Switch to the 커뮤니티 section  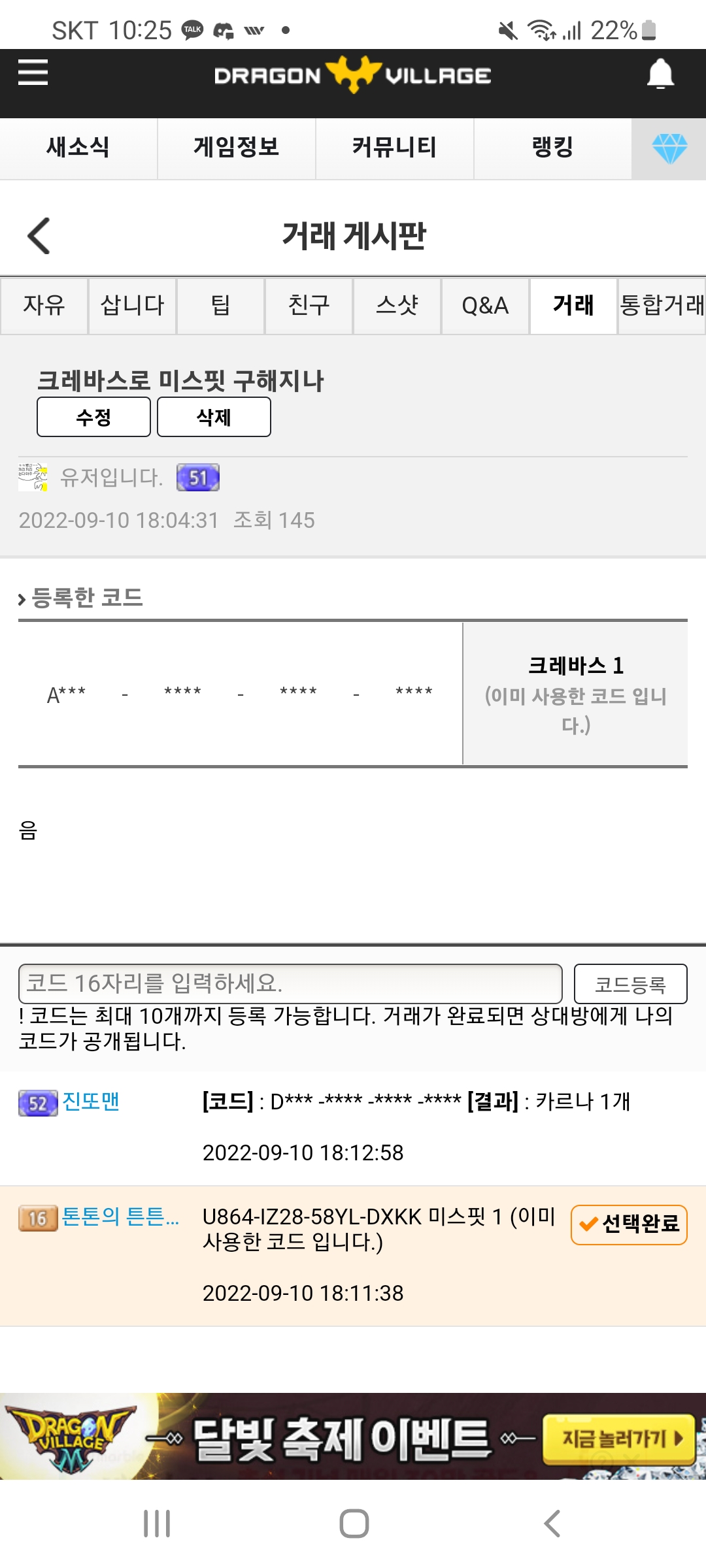click(394, 148)
